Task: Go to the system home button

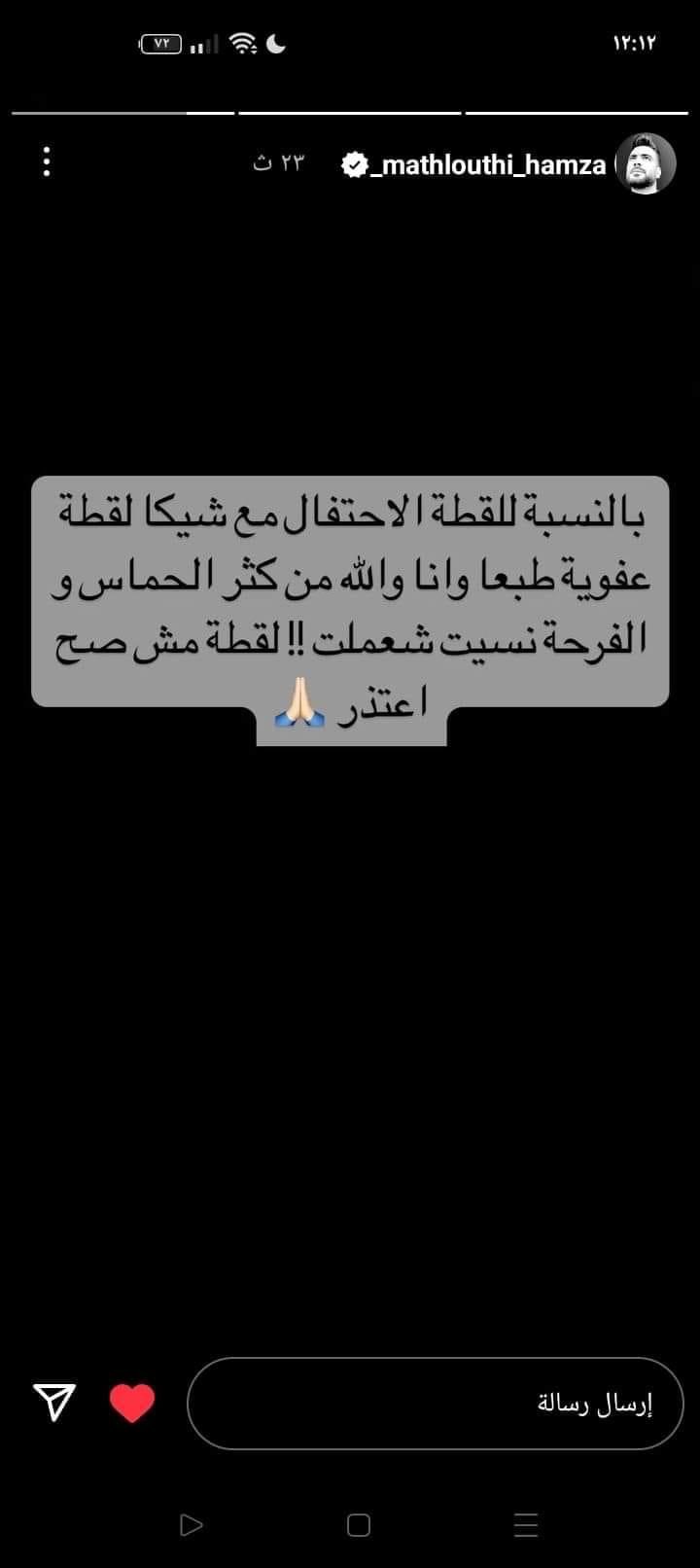Action: pyautogui.click(x=359, y=1525)
